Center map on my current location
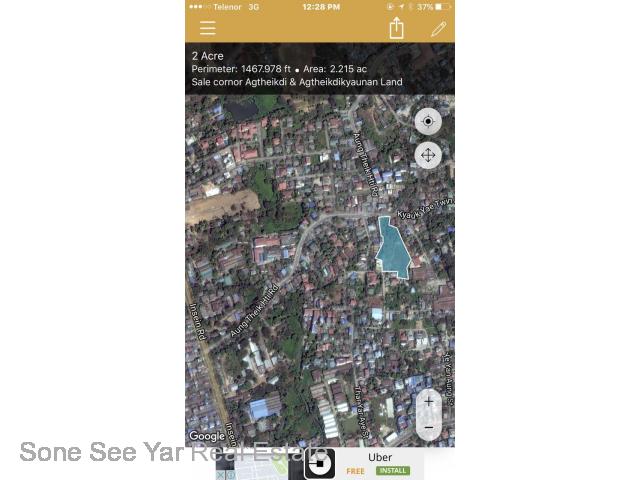Viewport: 640px width, 480px height. pyautogui.click(x=428, y=122)
